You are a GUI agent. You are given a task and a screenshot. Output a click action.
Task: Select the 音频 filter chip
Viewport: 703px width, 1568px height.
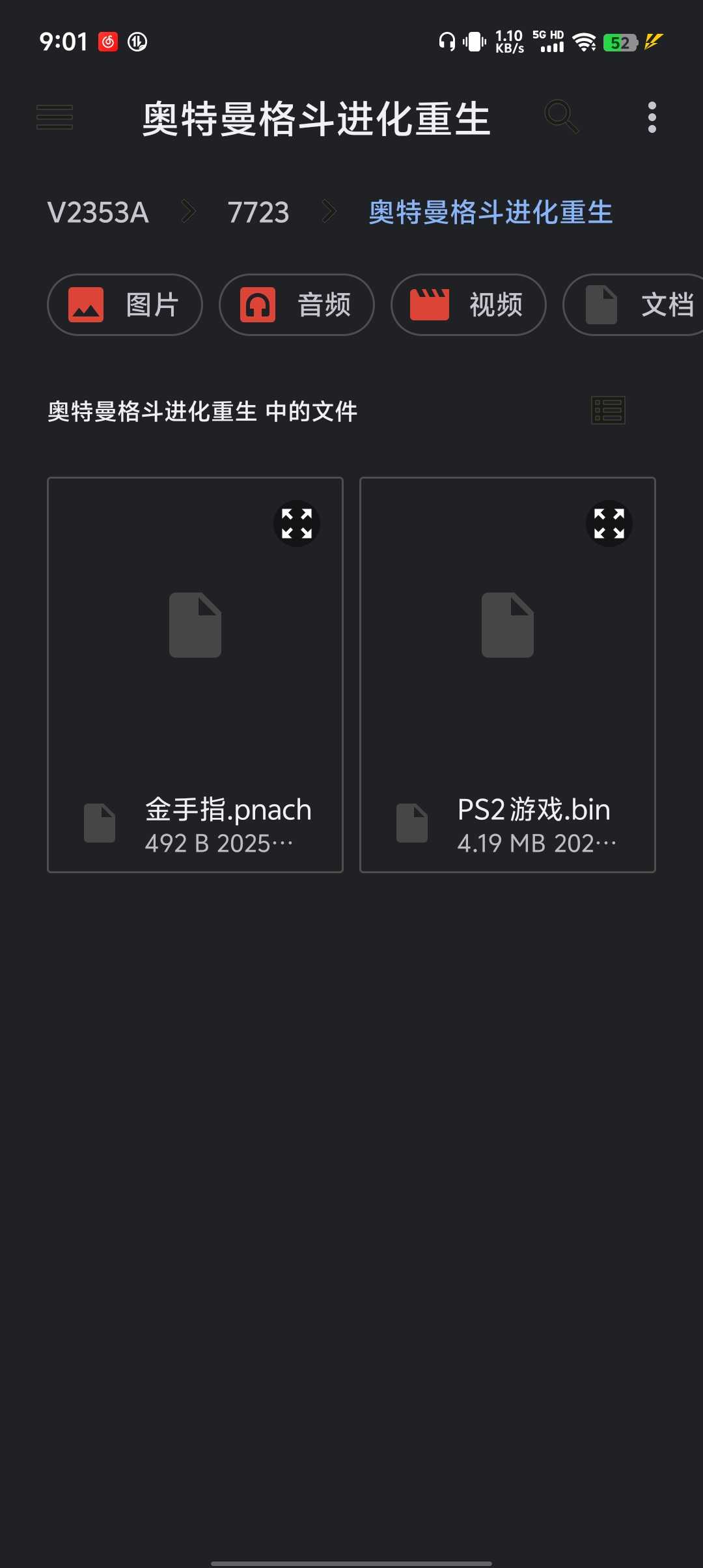[297, 305]
